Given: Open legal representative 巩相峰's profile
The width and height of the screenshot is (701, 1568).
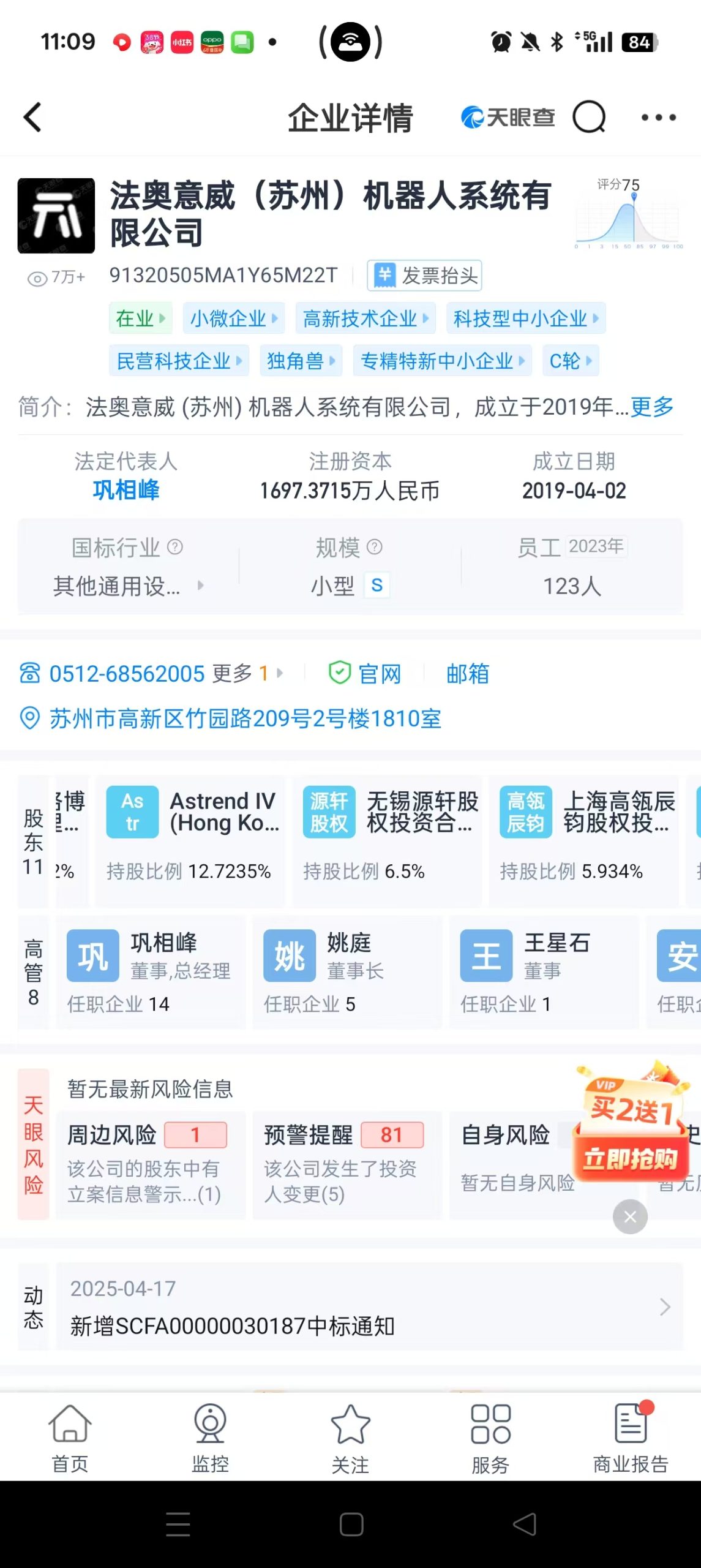Looking at the screenshot, I should [126, 490].
